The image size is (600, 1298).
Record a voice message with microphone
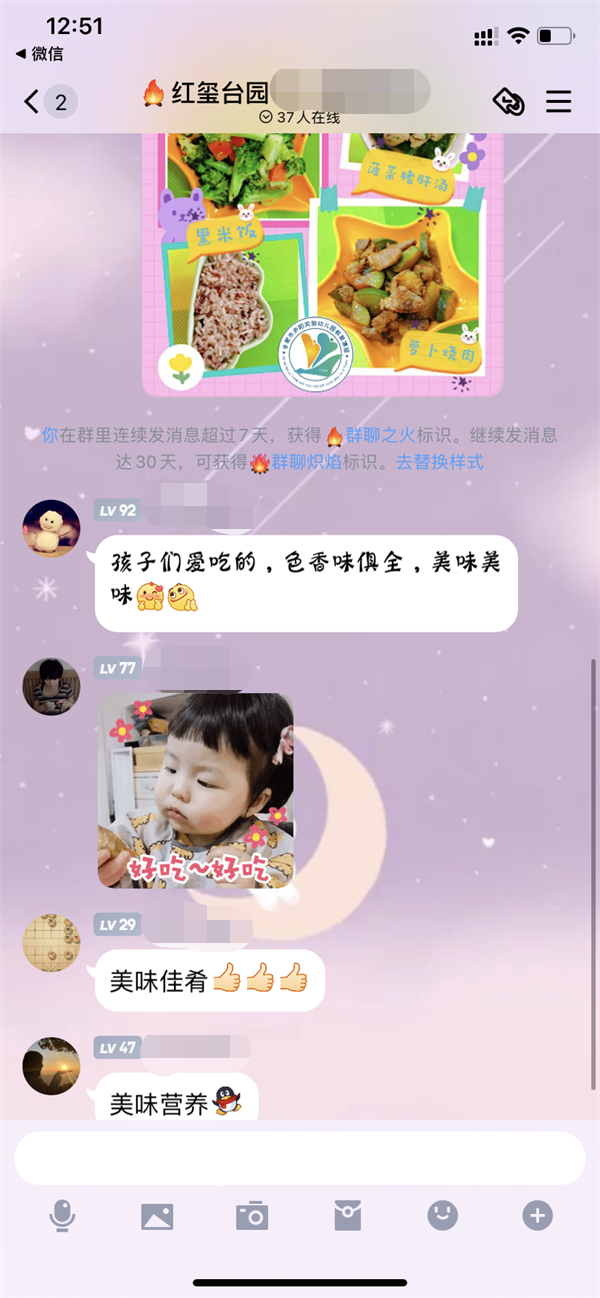click(x=62, y=1216)
